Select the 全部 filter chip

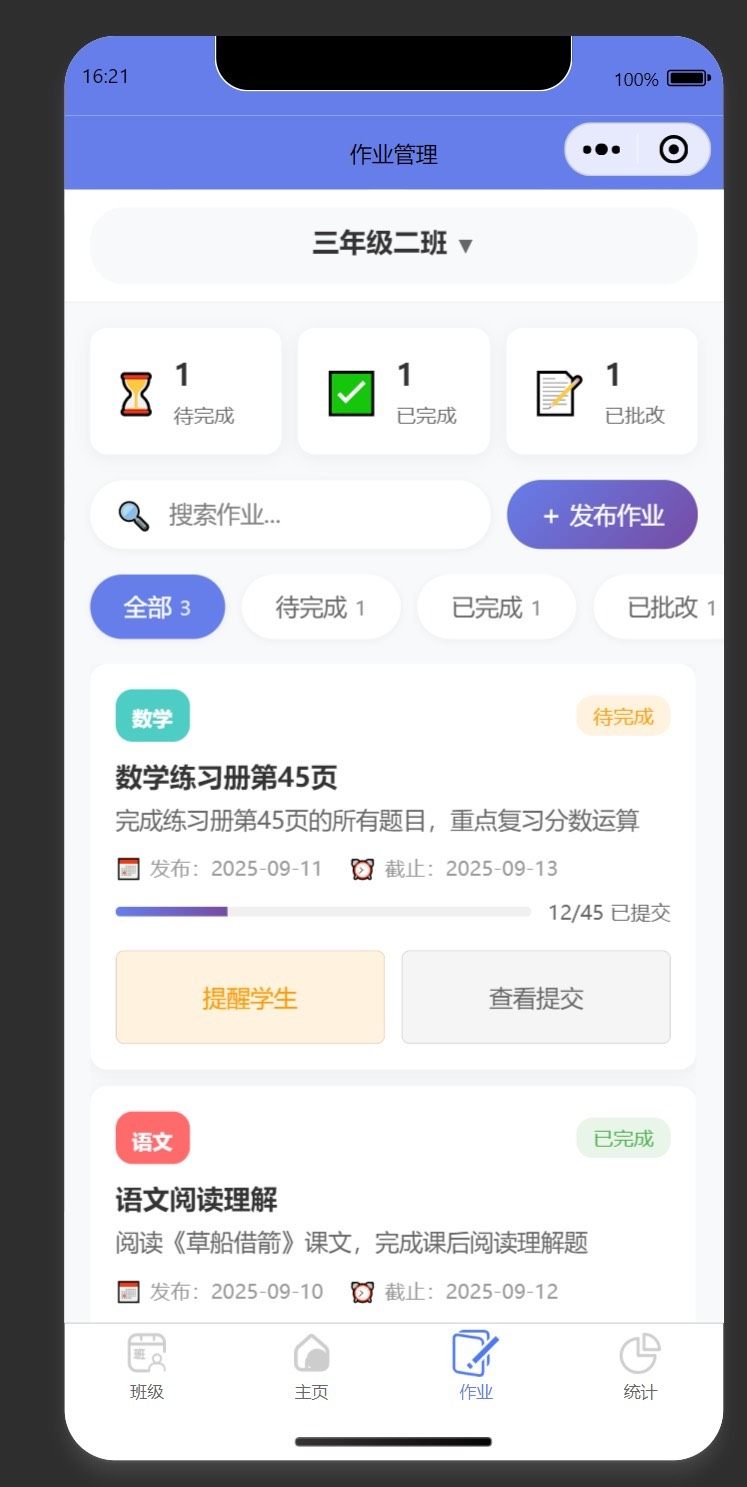[x=157, y=607]
